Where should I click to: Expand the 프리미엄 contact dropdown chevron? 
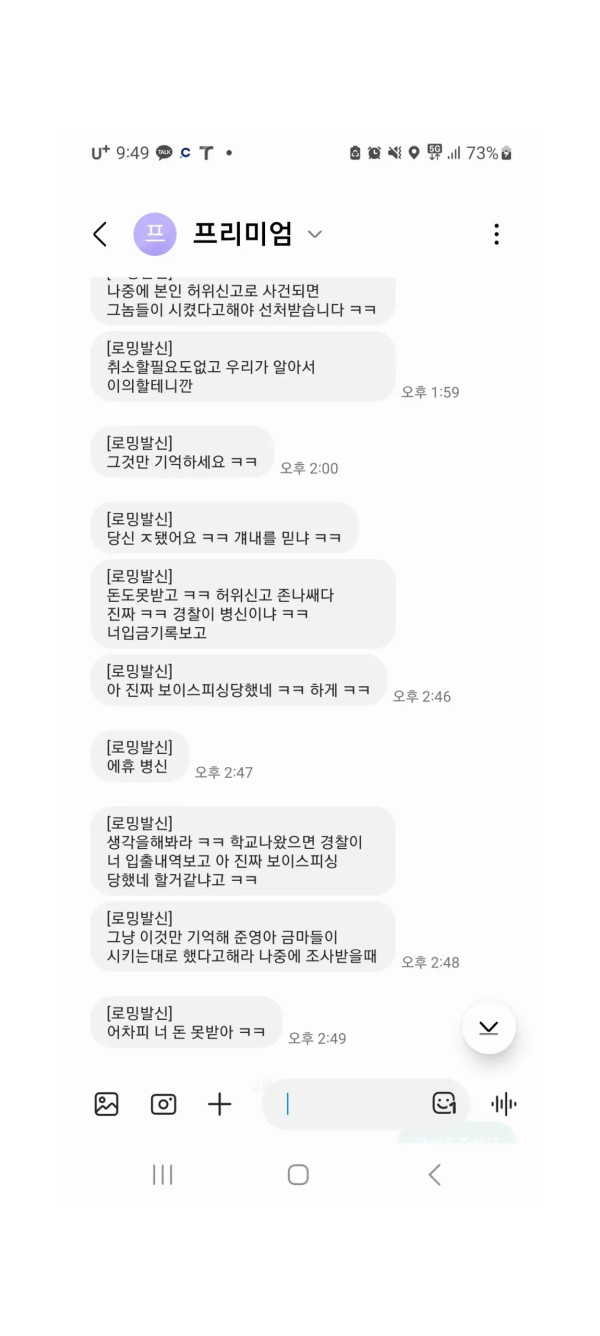click(x=315, y=234)
